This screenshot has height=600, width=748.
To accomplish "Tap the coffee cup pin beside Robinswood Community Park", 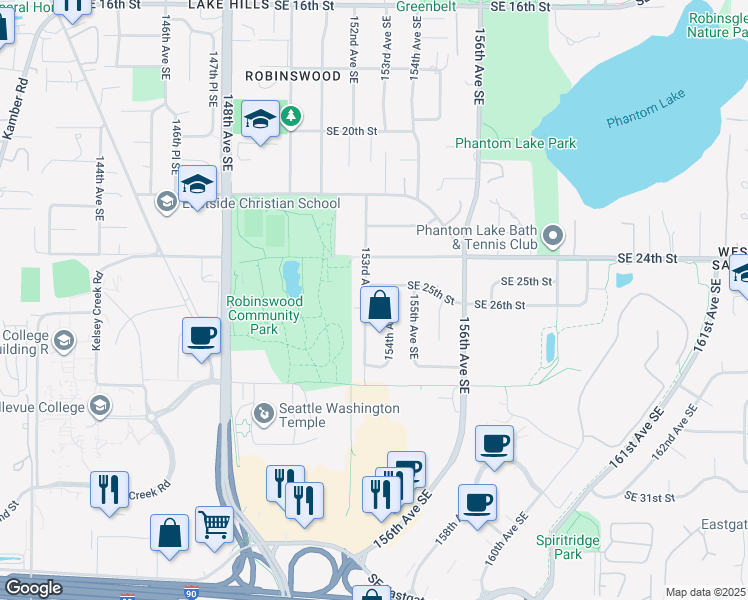I will 201,335.
